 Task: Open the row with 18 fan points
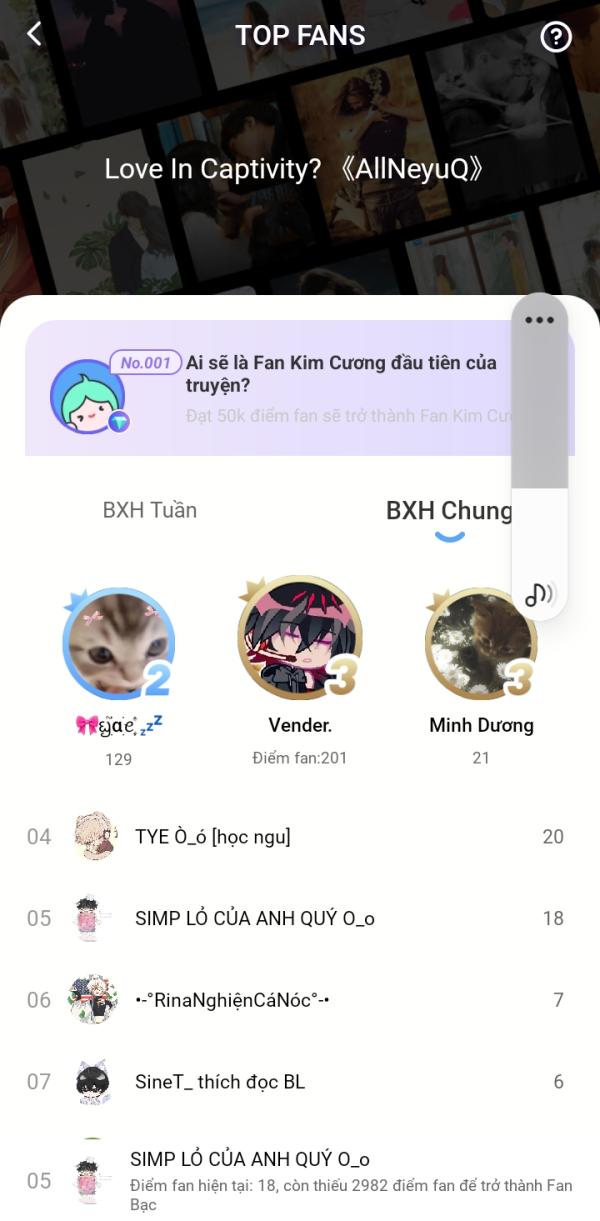(x=300, y=918)
